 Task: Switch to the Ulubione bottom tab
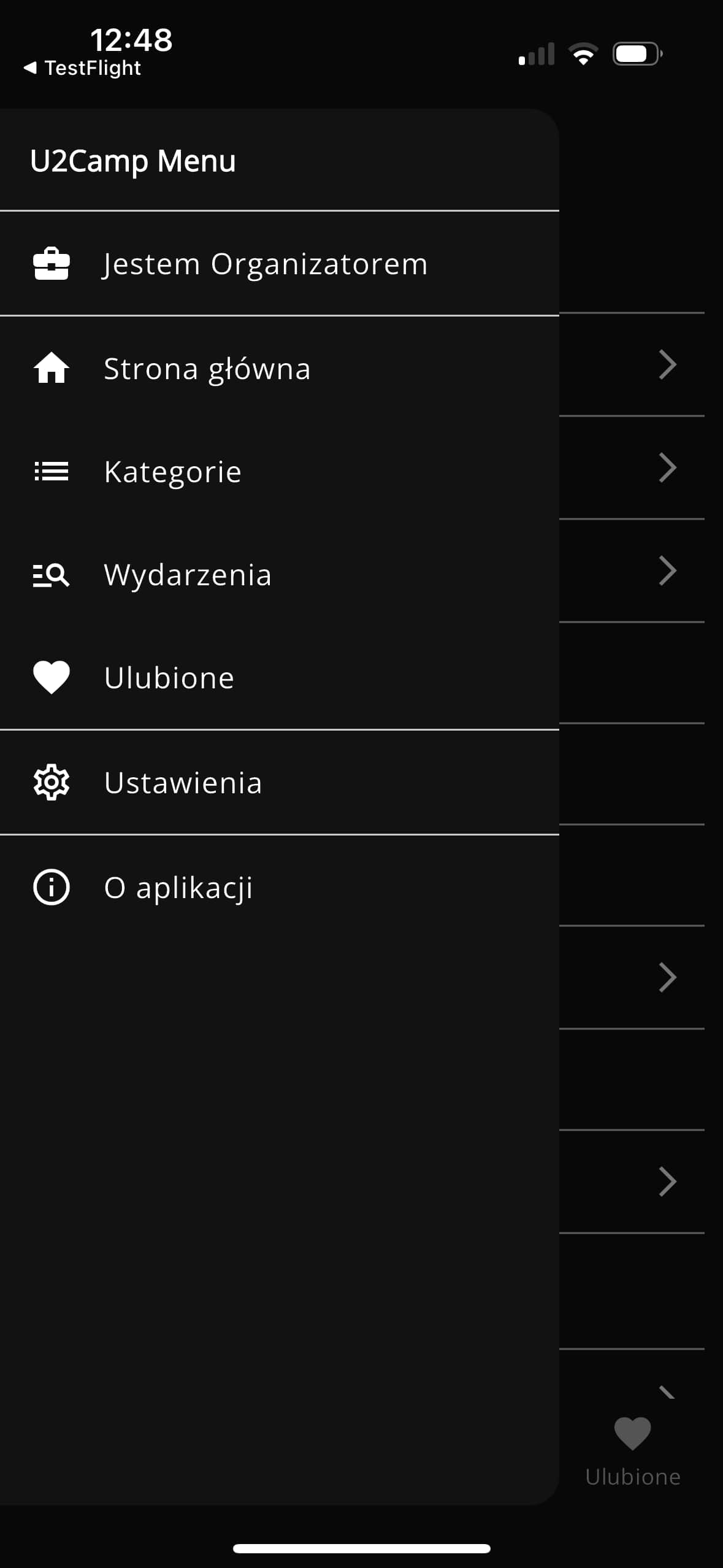[633, 1452]
